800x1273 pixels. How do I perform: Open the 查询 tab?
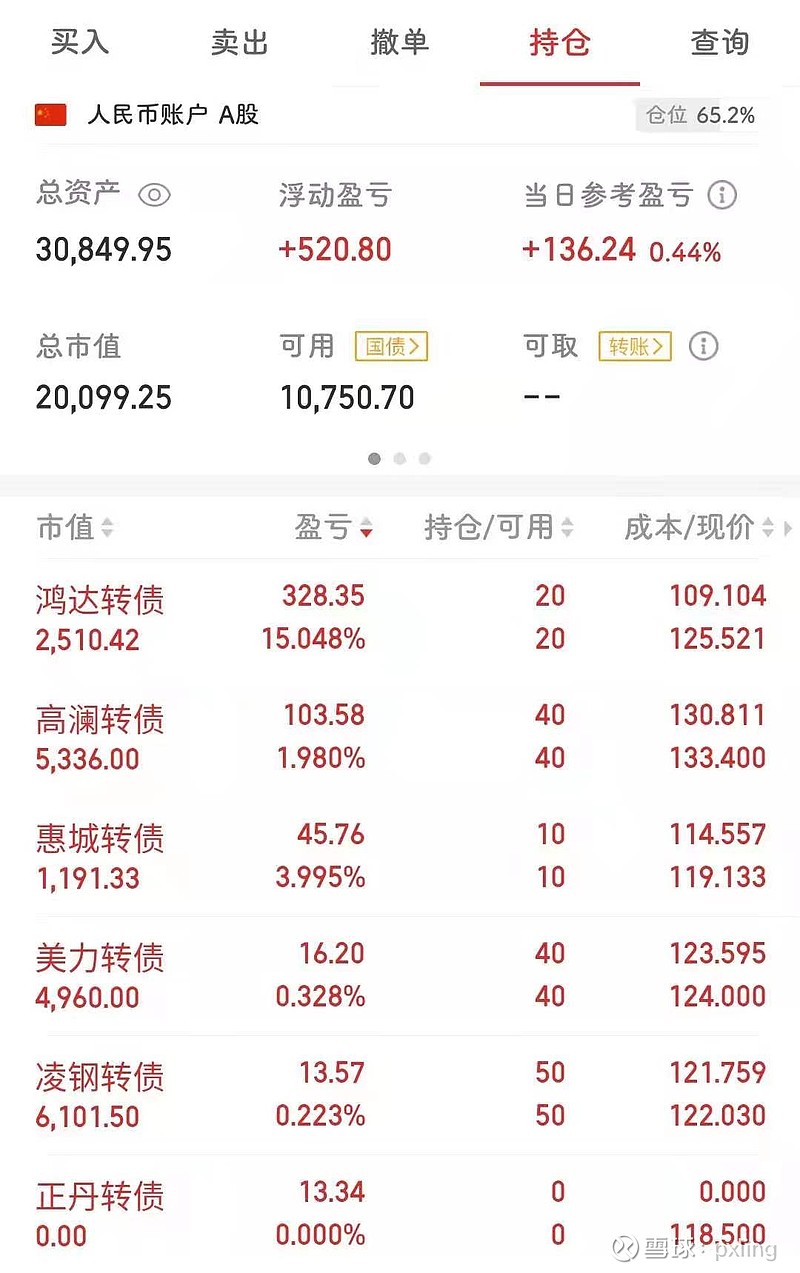[719, 43]
